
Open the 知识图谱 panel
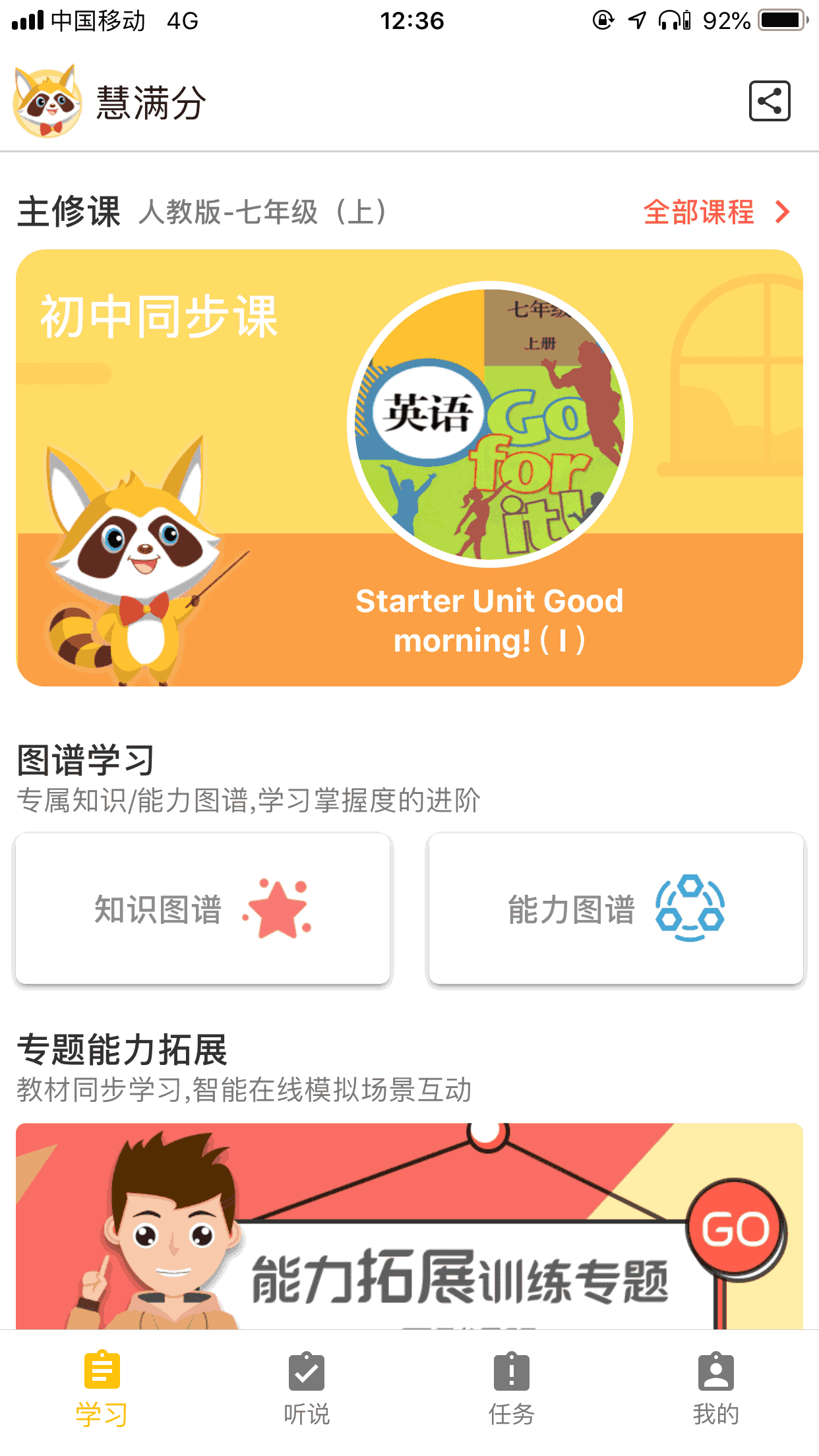pyautogui.click(x=202, y=909)
